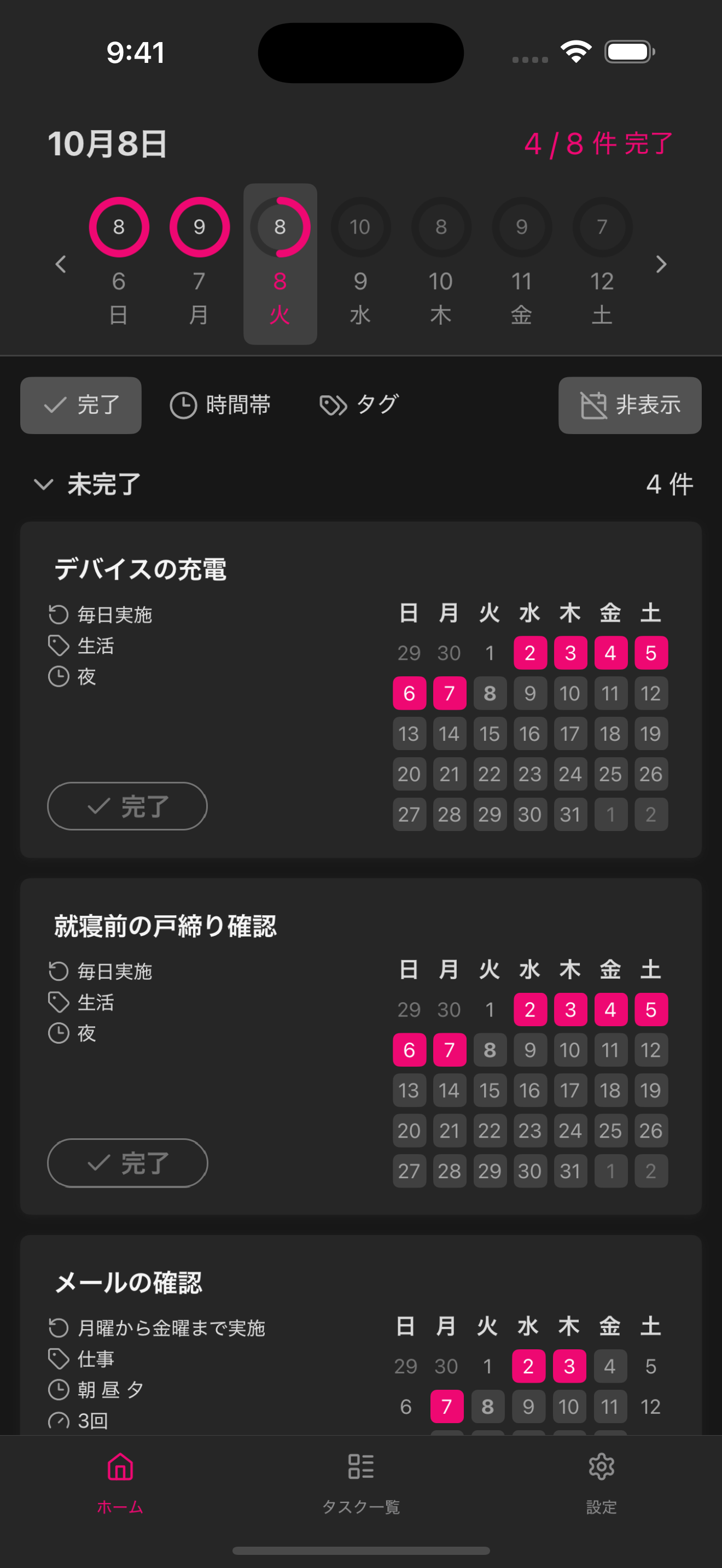Image resolution: width=722 pixels, height=1568 pixels.
Task: Go to the previous week
Action: (61, 264)
